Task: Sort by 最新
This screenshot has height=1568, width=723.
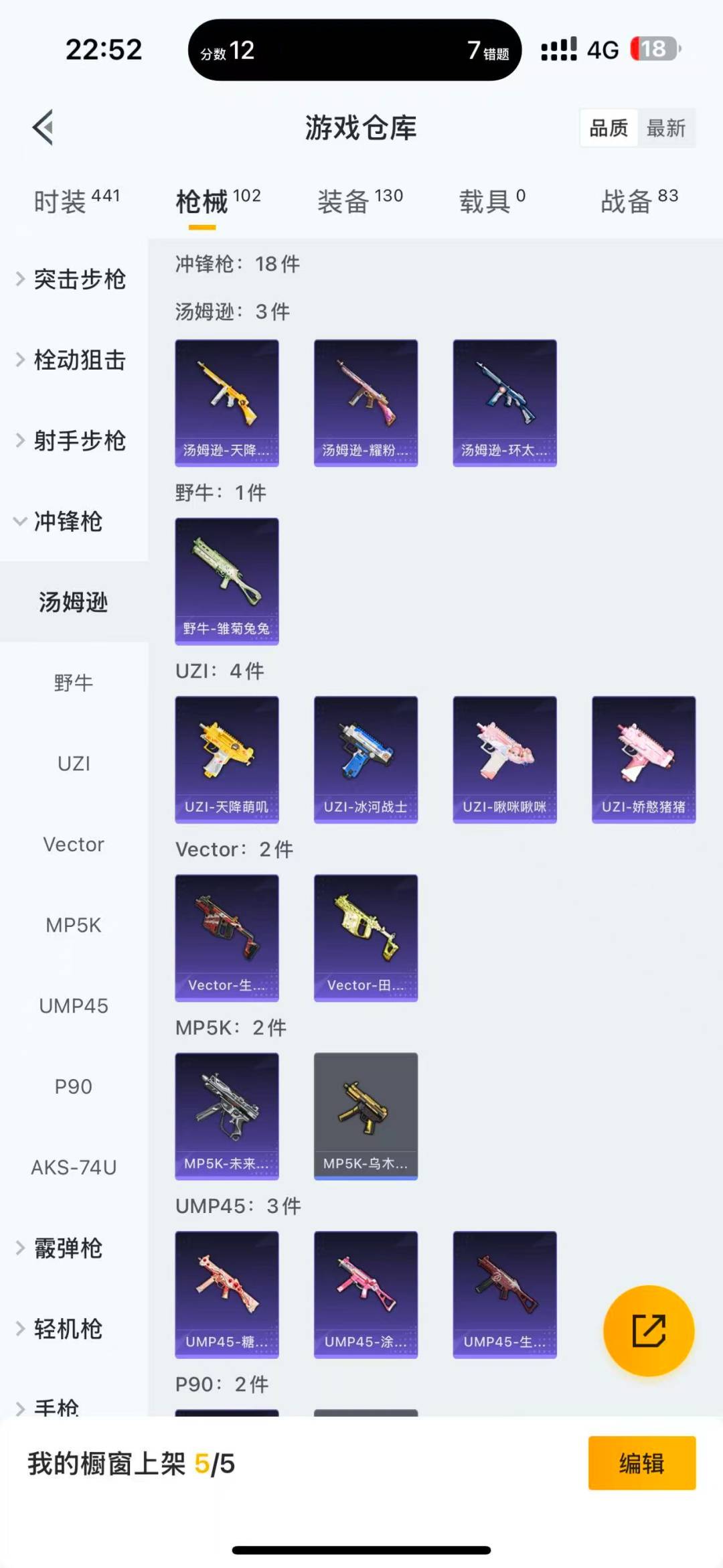Action: point(665,128)
